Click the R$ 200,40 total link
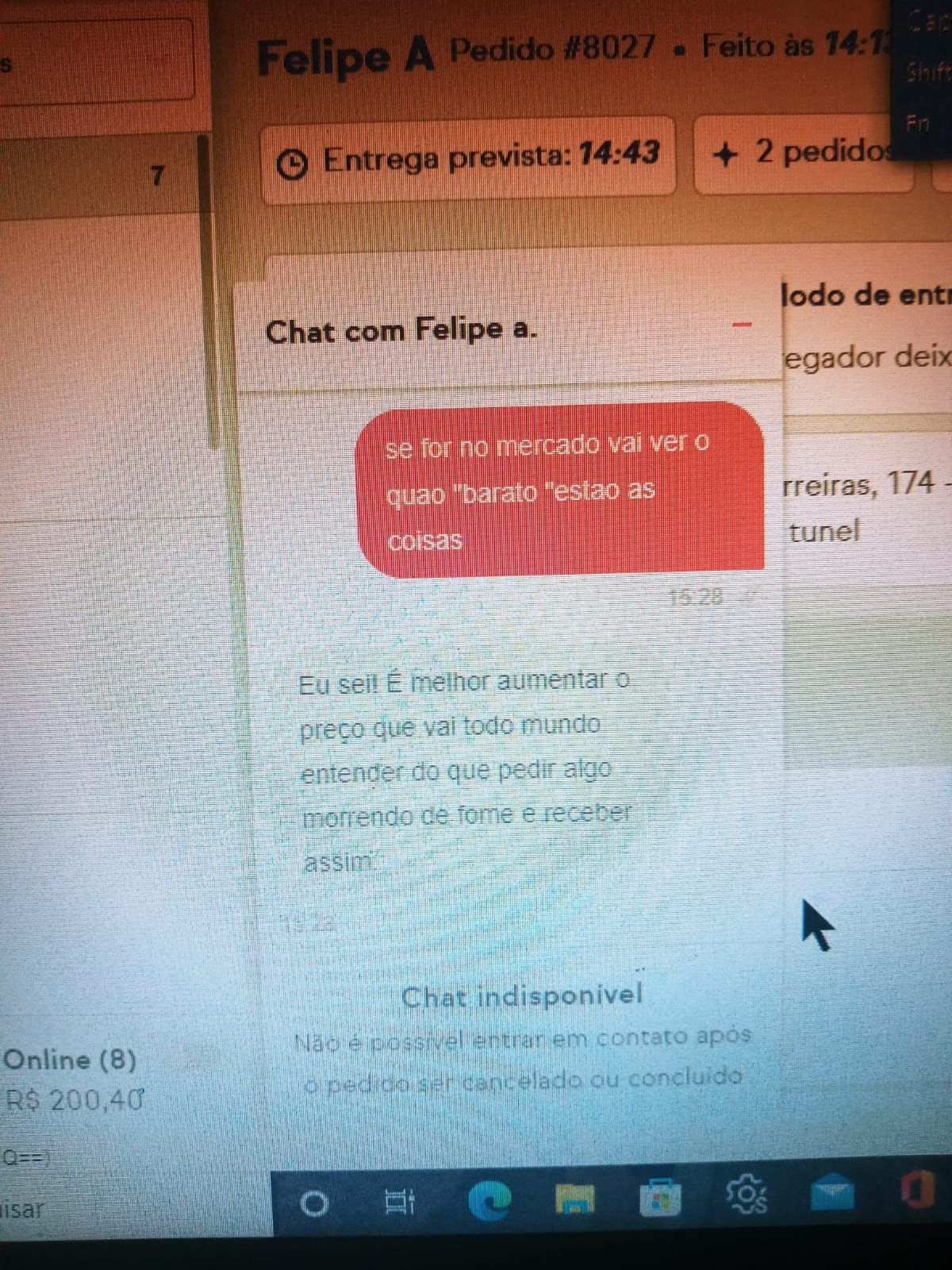 point(71,1099)
